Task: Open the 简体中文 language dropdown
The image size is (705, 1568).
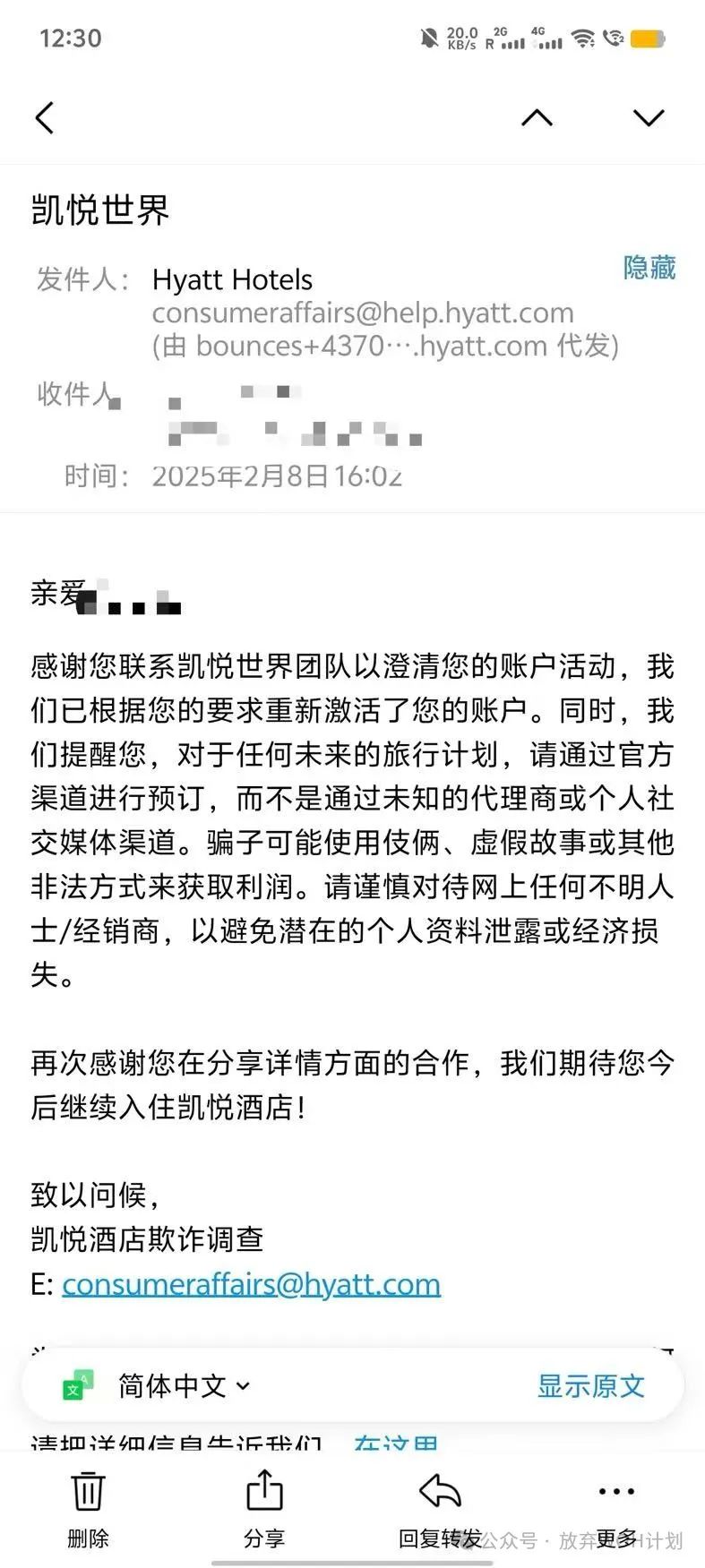Action: [x=184, y=1386]
